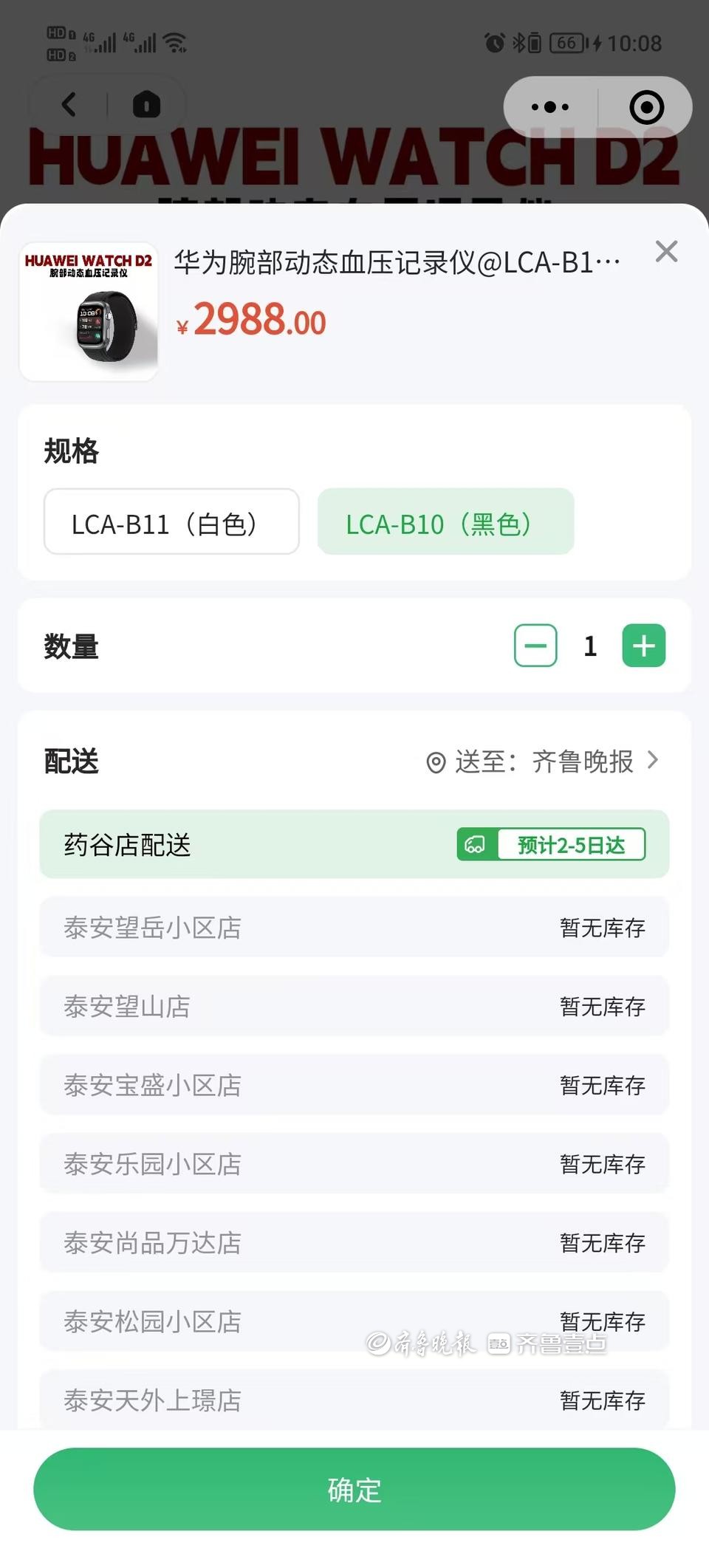Decrease the quantity by one
This screenshot has width=709, height=1568.
click(x=535, y=646)
